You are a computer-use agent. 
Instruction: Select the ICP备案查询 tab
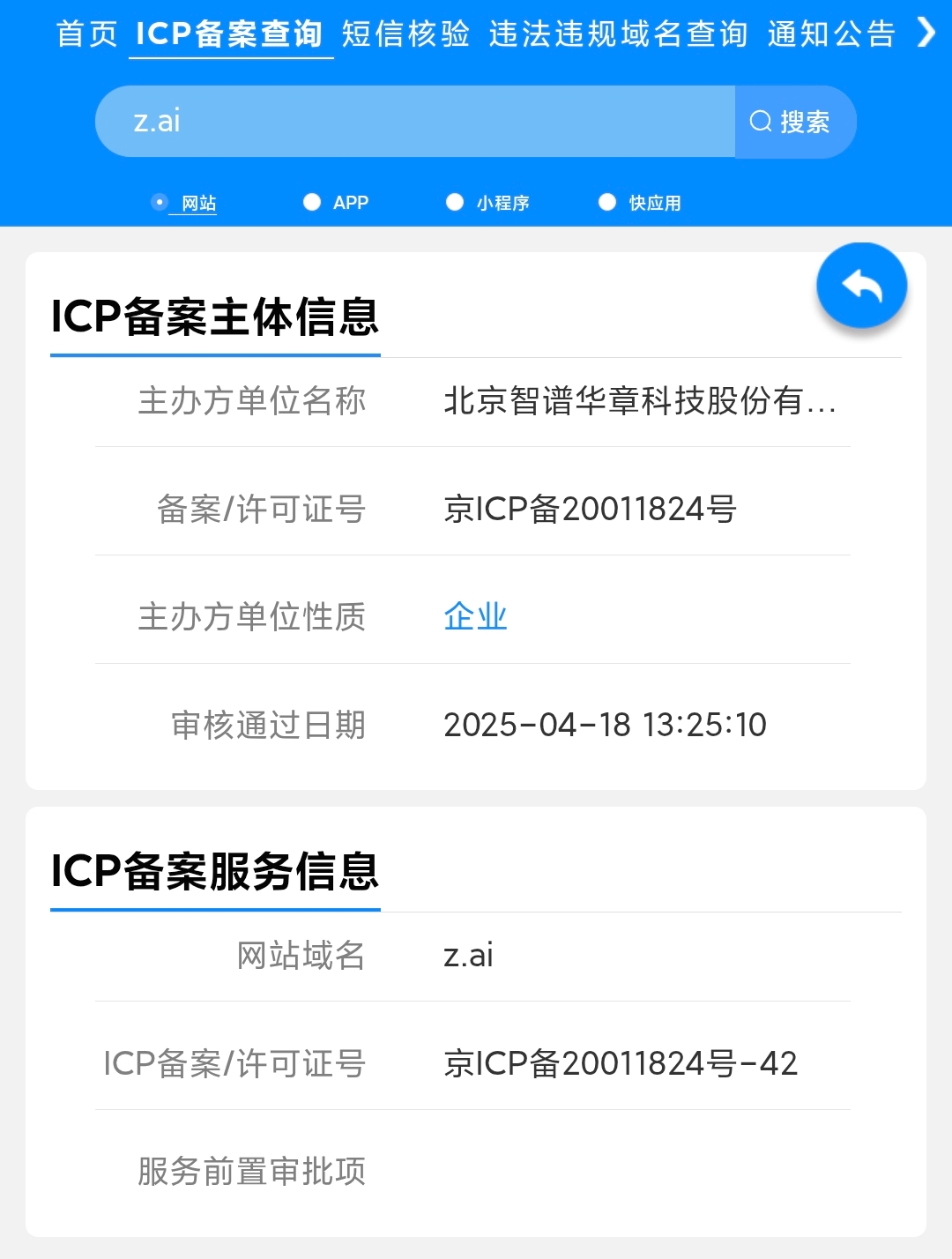point(230,34)
